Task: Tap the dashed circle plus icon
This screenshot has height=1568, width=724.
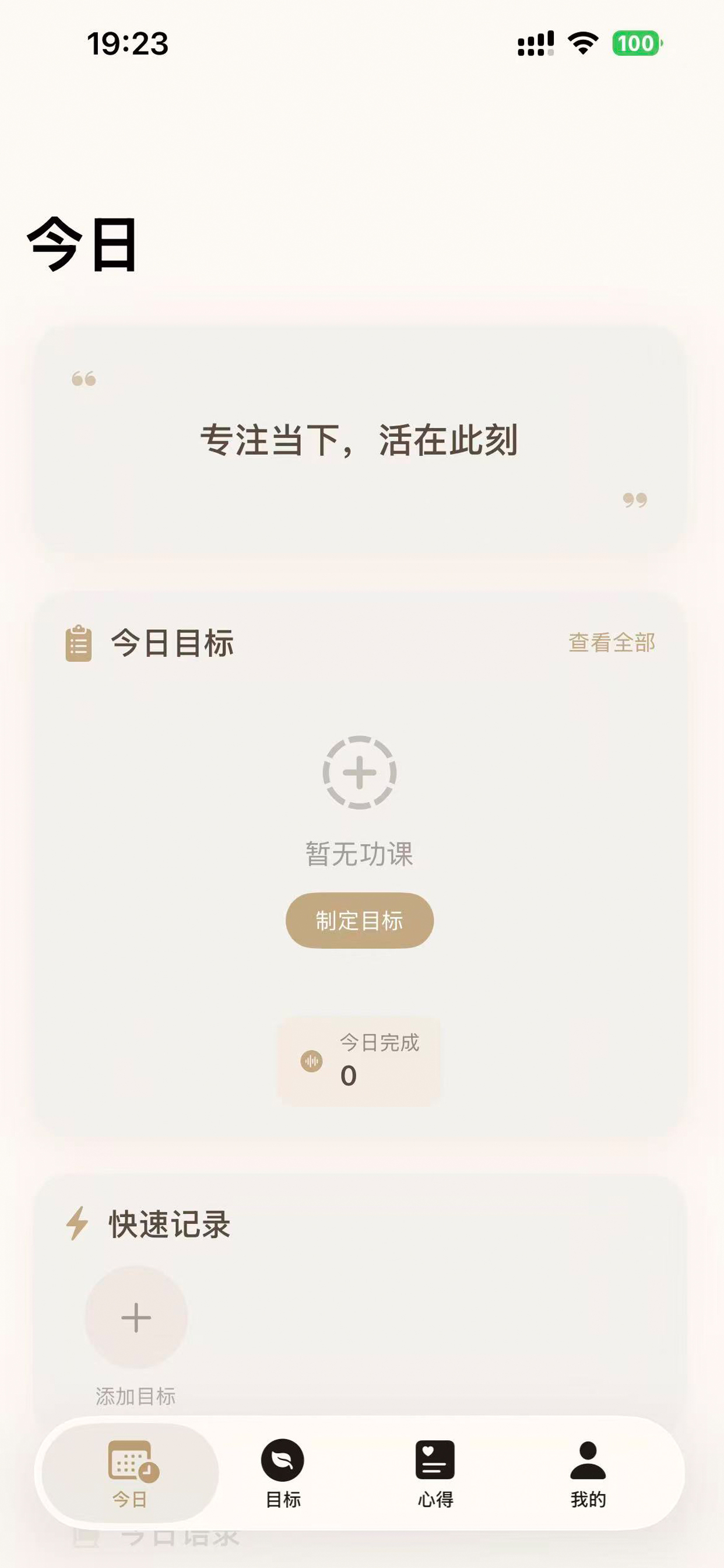Action: tap(359, 772)
